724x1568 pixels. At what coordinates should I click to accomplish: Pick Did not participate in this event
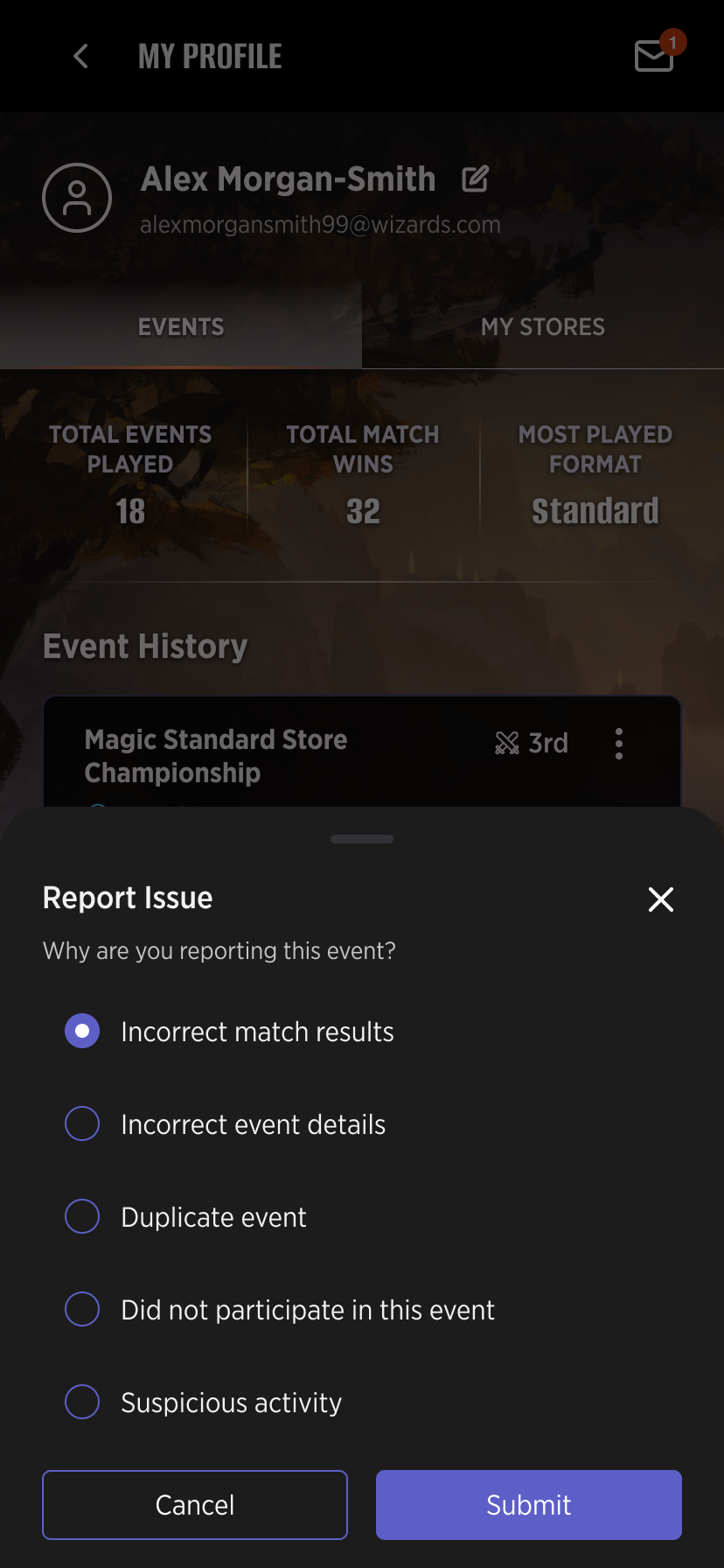point(82,1309)
